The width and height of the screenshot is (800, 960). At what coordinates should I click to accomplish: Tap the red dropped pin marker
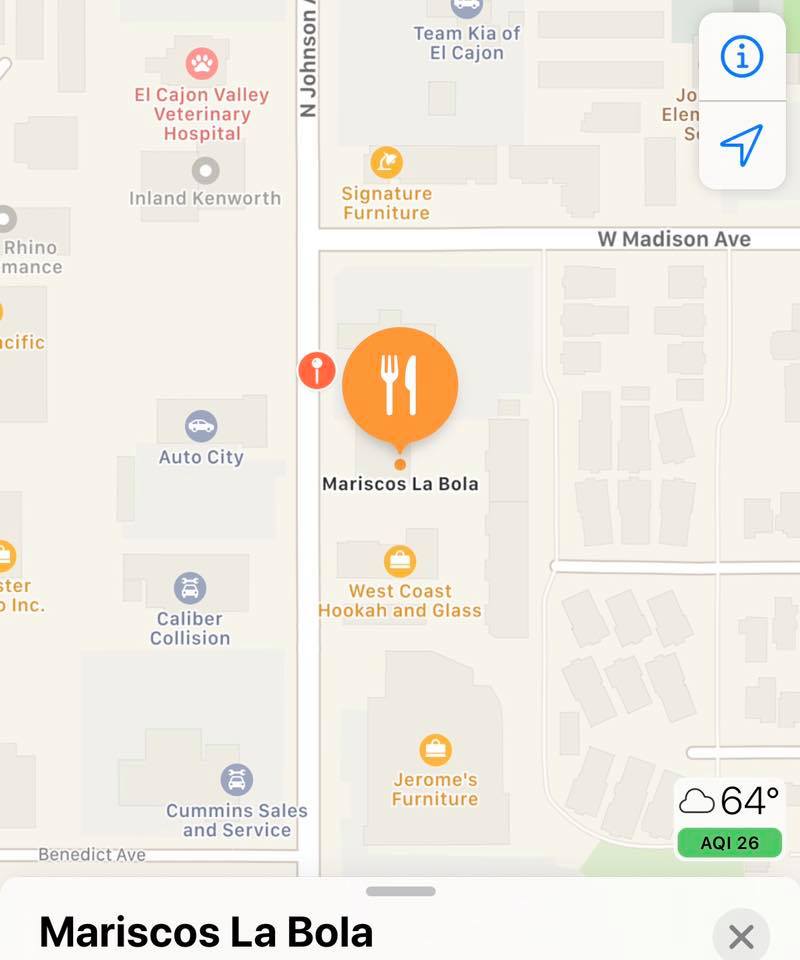click(316, 370)
